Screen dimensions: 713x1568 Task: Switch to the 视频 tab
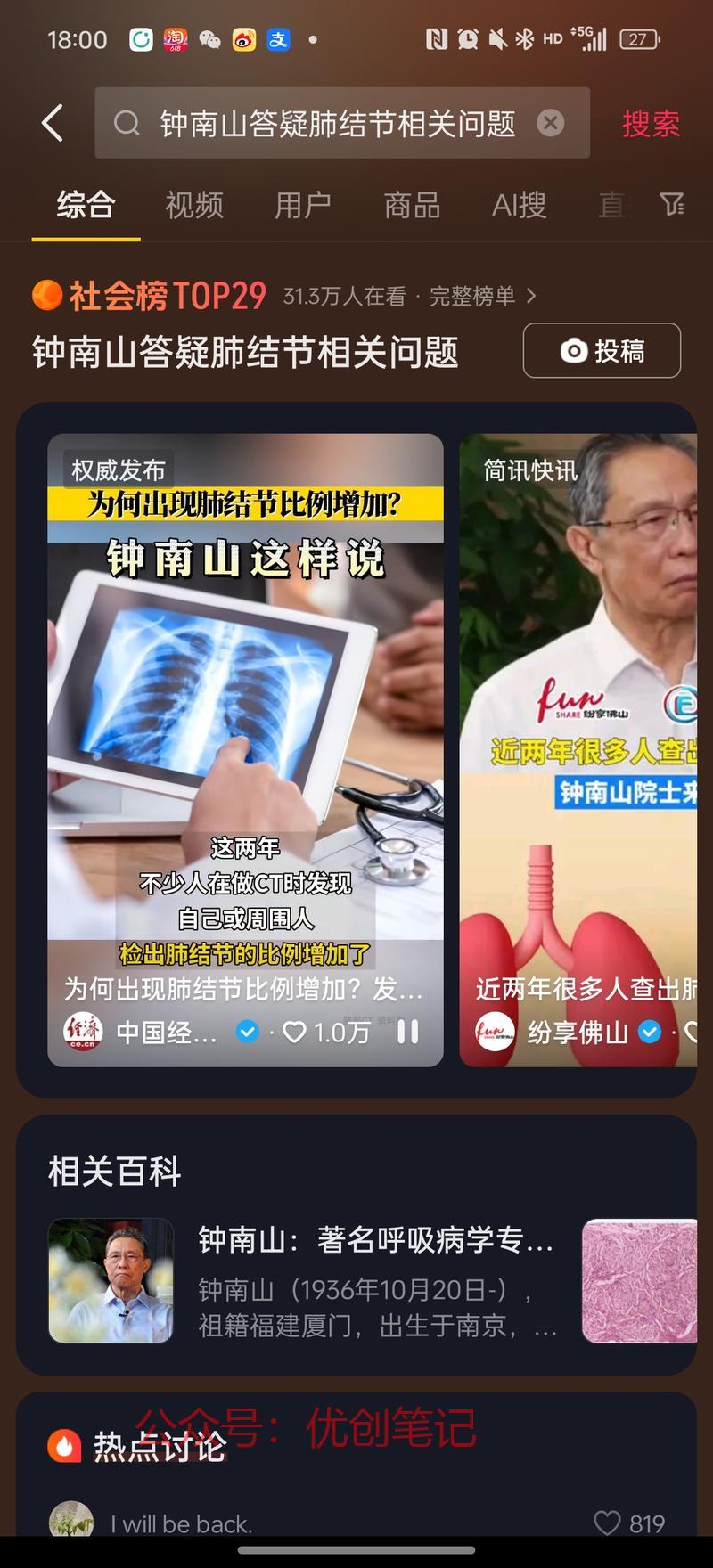pos(194,205)
